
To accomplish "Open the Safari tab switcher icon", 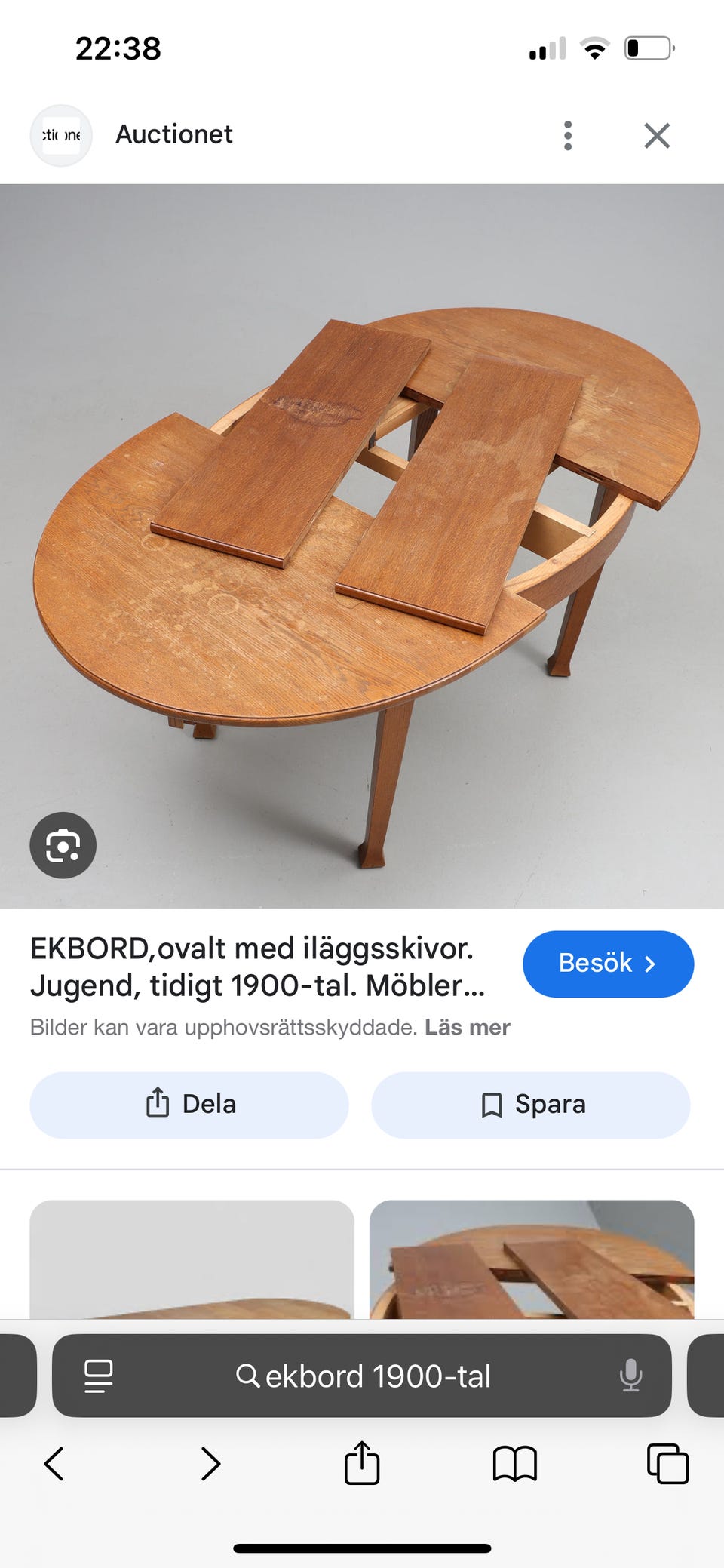I will point(667,1464).
